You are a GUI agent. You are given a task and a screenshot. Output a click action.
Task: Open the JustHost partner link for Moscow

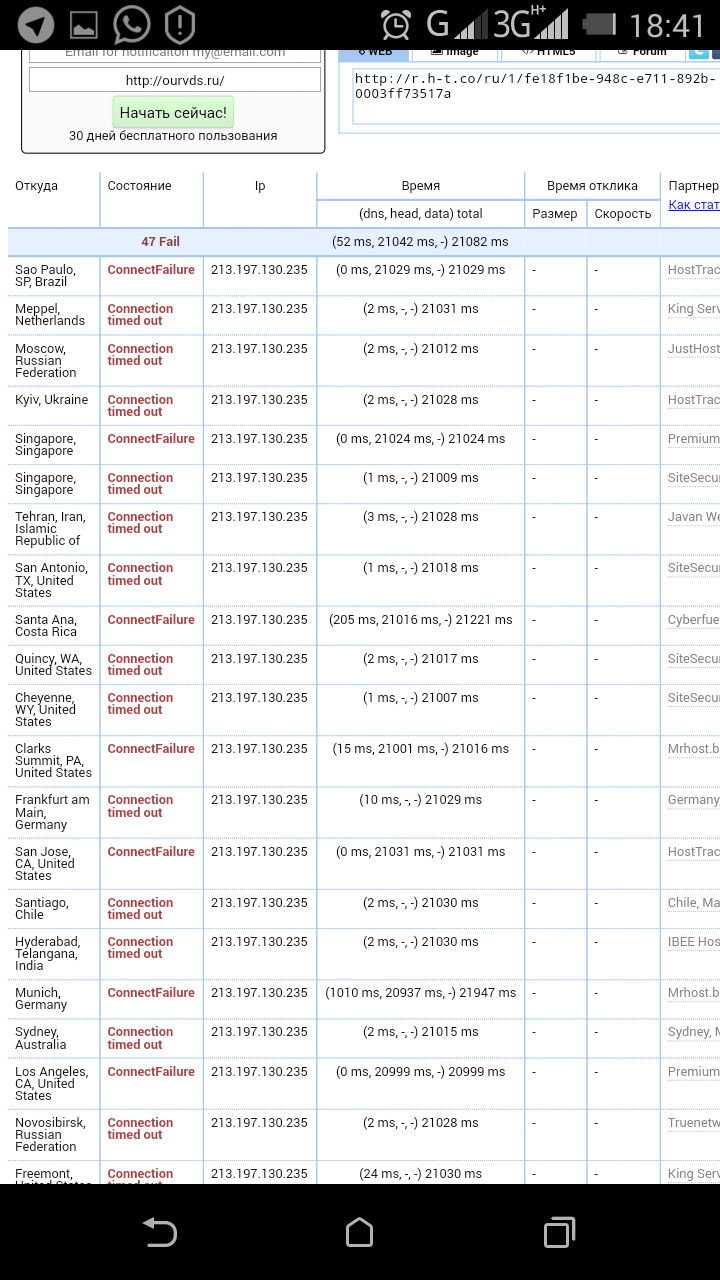pos(693,349)
